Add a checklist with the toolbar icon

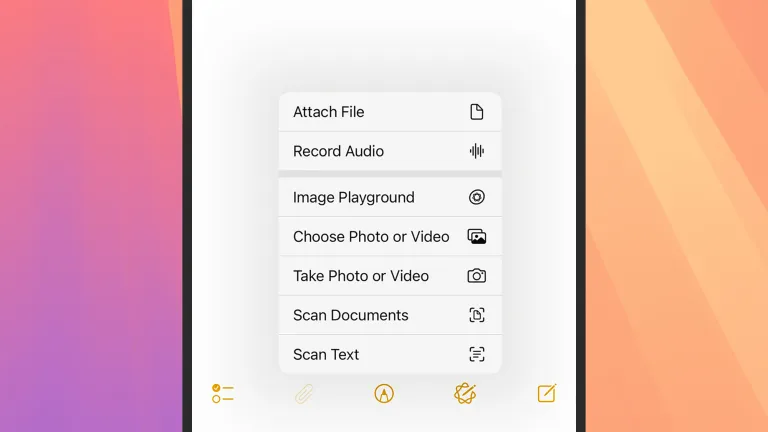point(223,394)
